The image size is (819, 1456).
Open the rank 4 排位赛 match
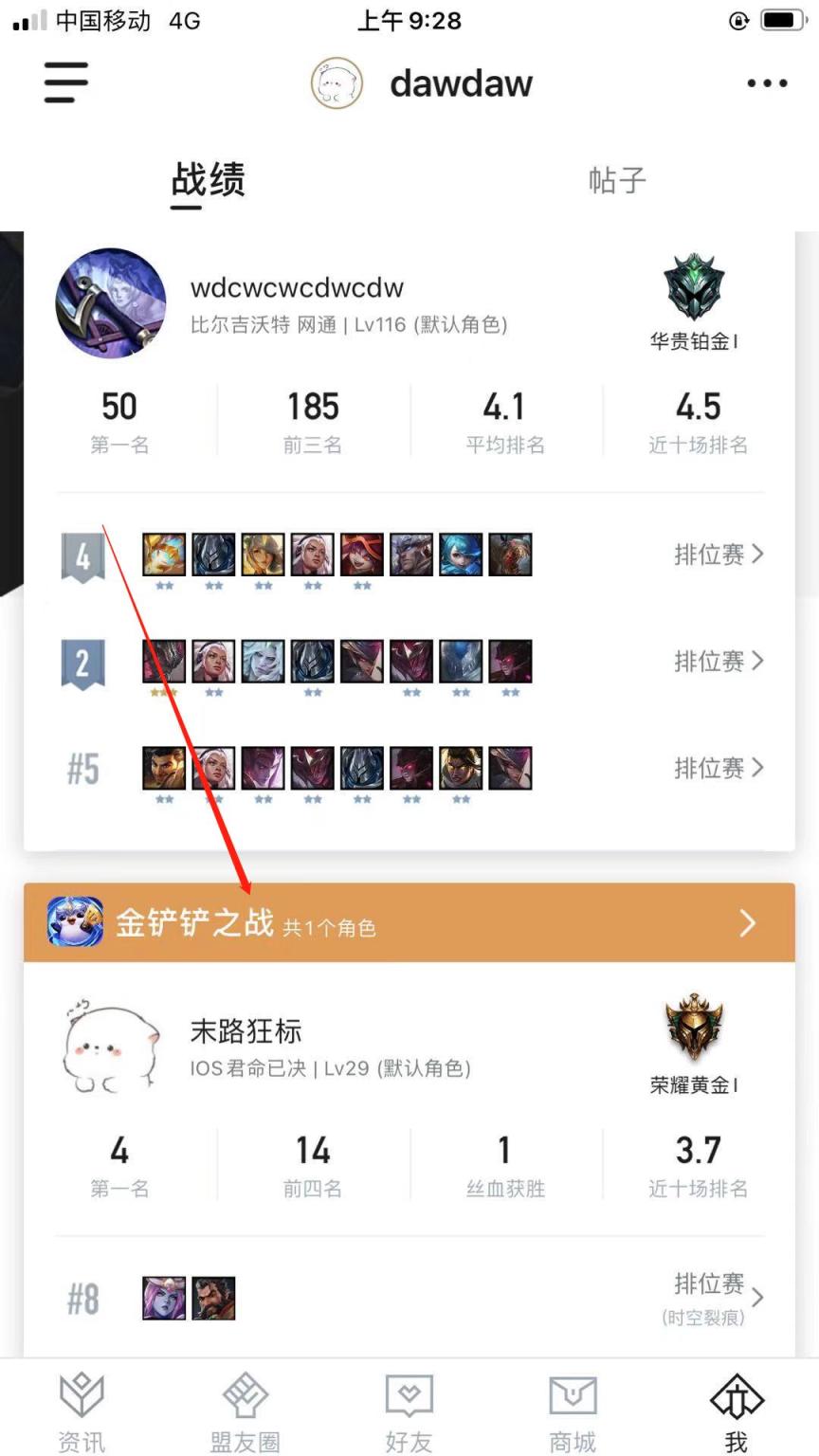click(x=718, y=555)
